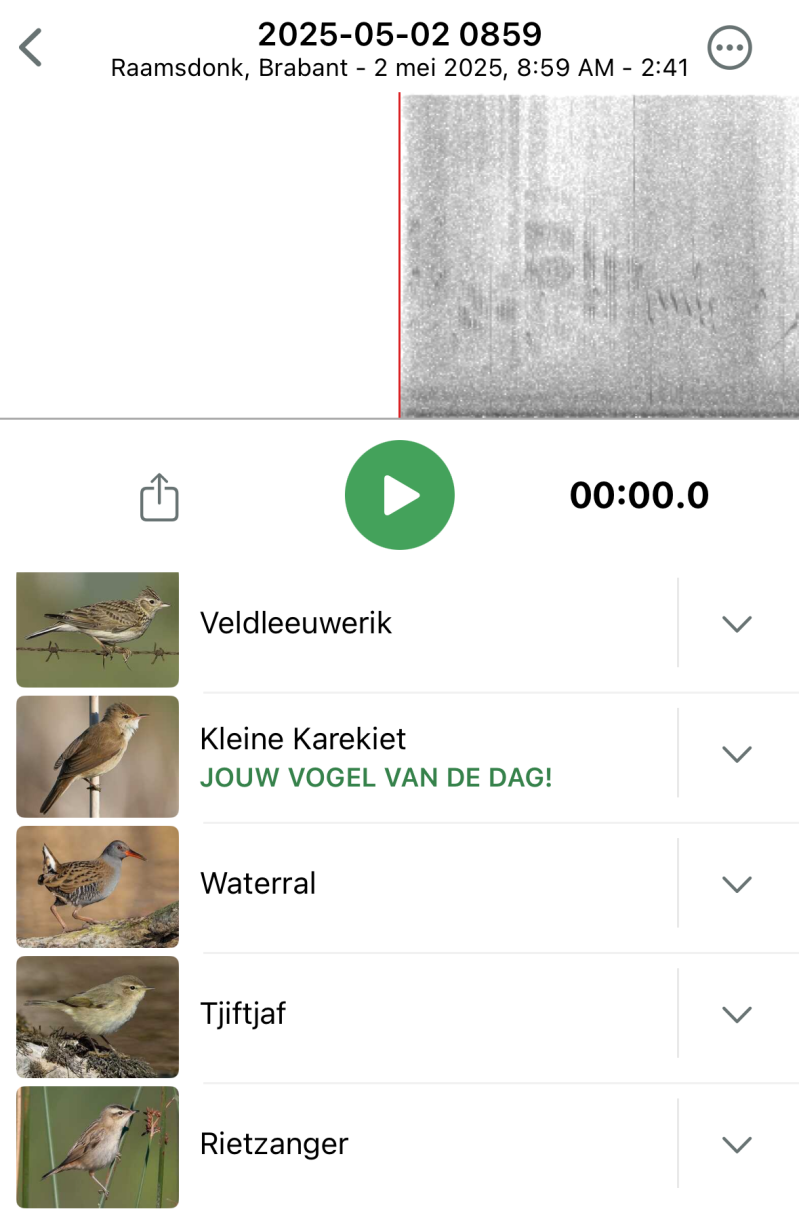The width and height of the screenshot is (799, 1230).
Task: Open the Kleine Karekiet species entry
Action: [303, 740]
